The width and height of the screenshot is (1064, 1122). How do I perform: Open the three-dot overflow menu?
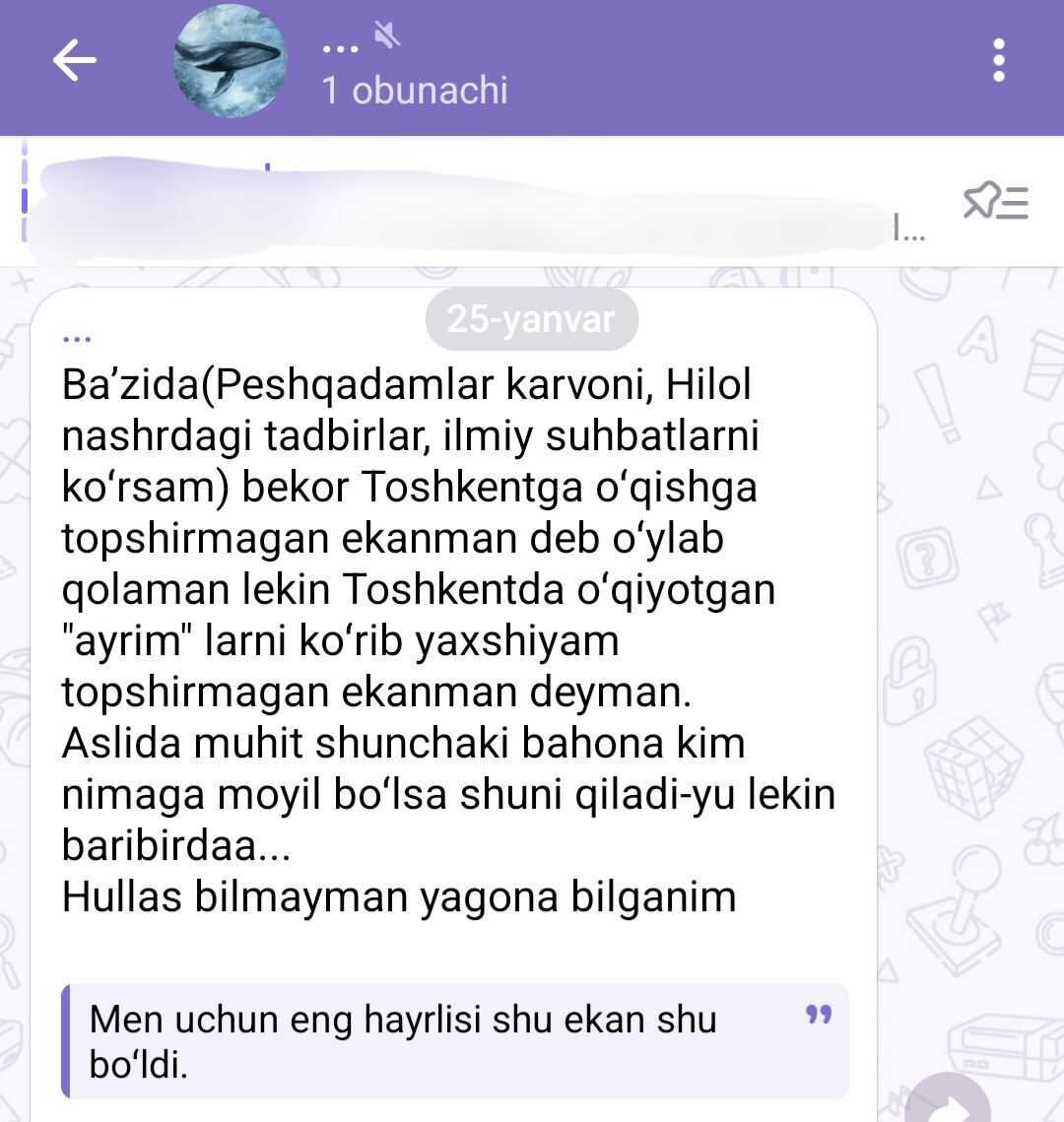pyautogui.click(x=999, y=61)
